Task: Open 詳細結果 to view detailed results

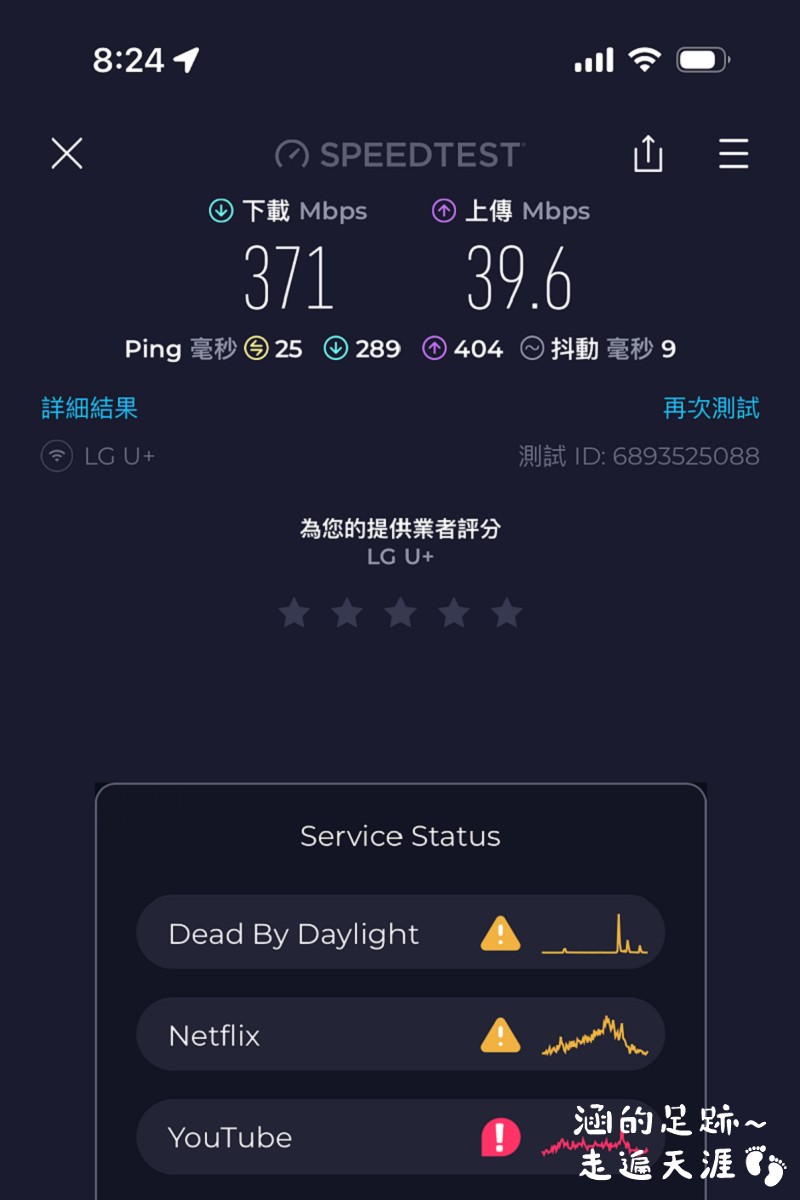Action: 89,408
